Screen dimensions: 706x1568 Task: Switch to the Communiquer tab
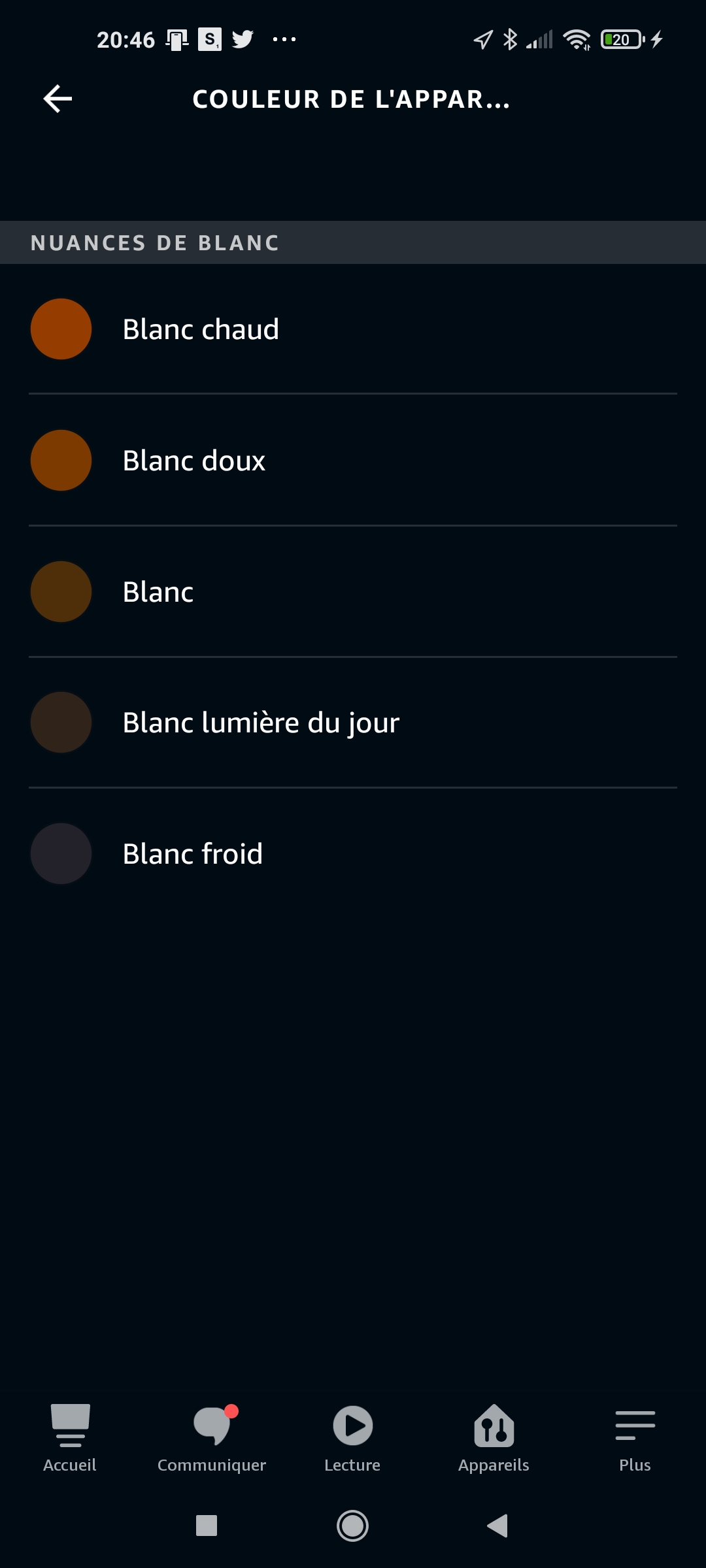click(x=212, y=1438)
